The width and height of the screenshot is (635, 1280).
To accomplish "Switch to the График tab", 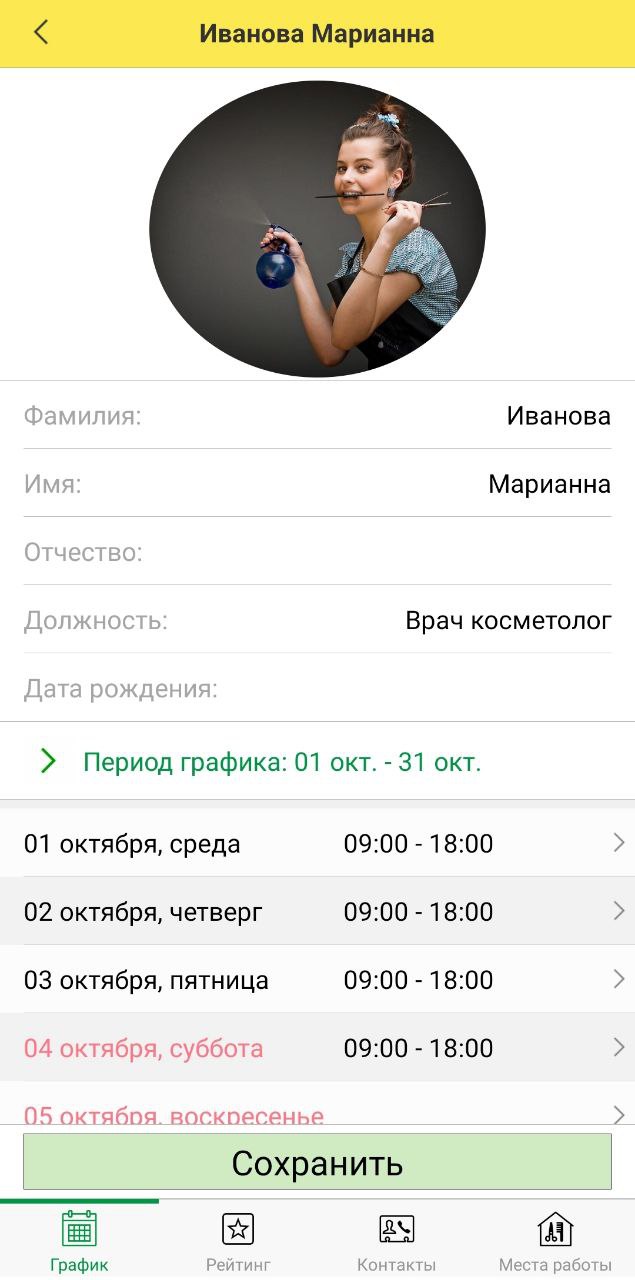I will [x=79, y=1241].
